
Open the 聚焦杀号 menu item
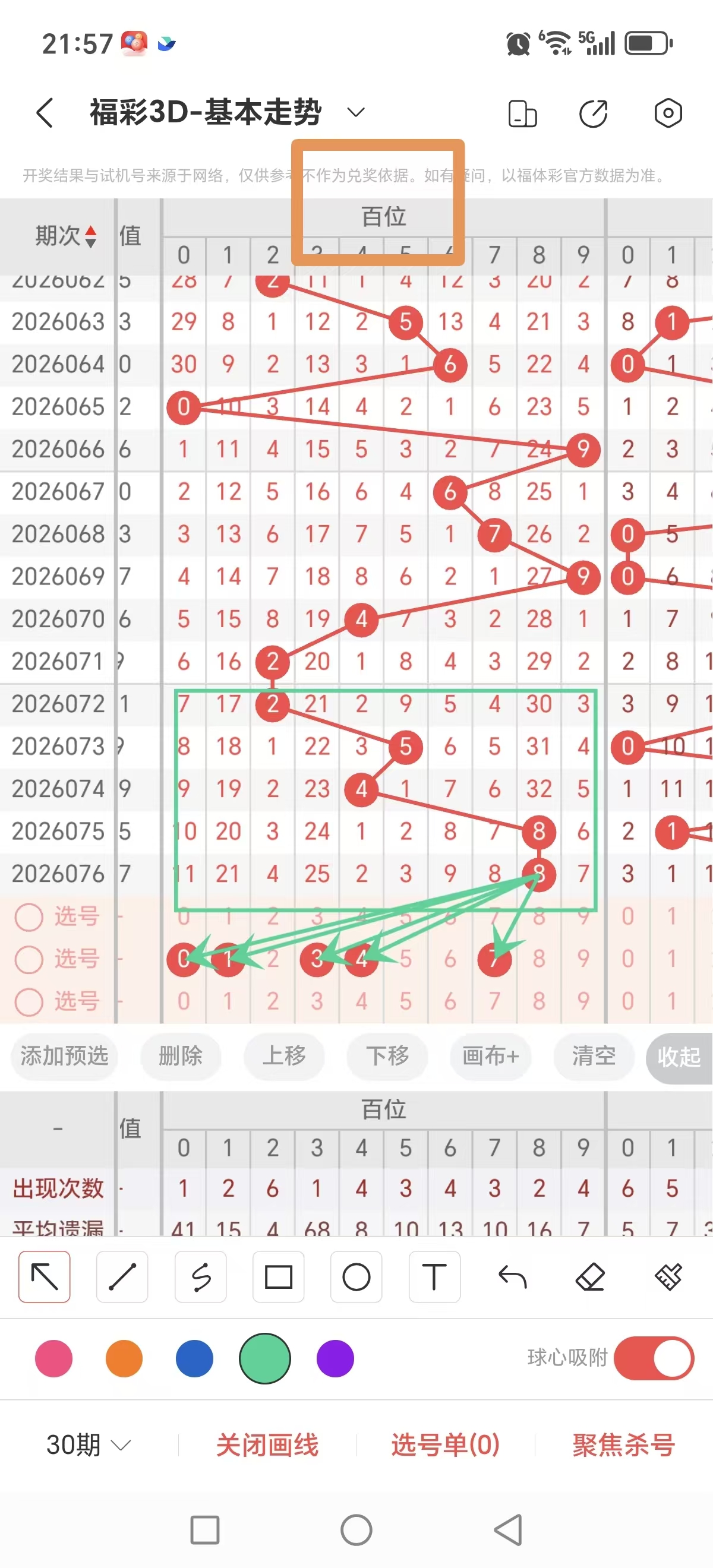[x=622, y=1444]
